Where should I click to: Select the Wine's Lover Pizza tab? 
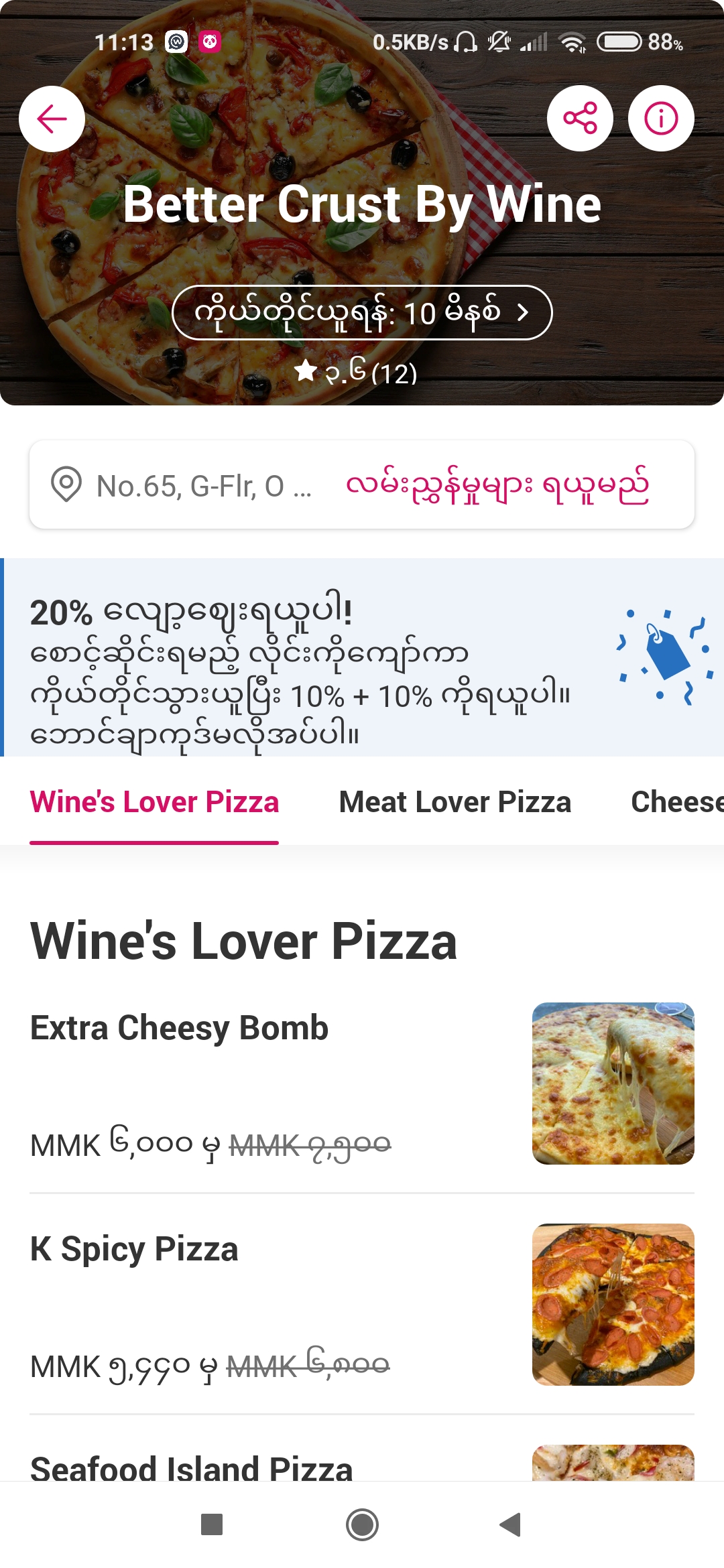coord(154,802)
